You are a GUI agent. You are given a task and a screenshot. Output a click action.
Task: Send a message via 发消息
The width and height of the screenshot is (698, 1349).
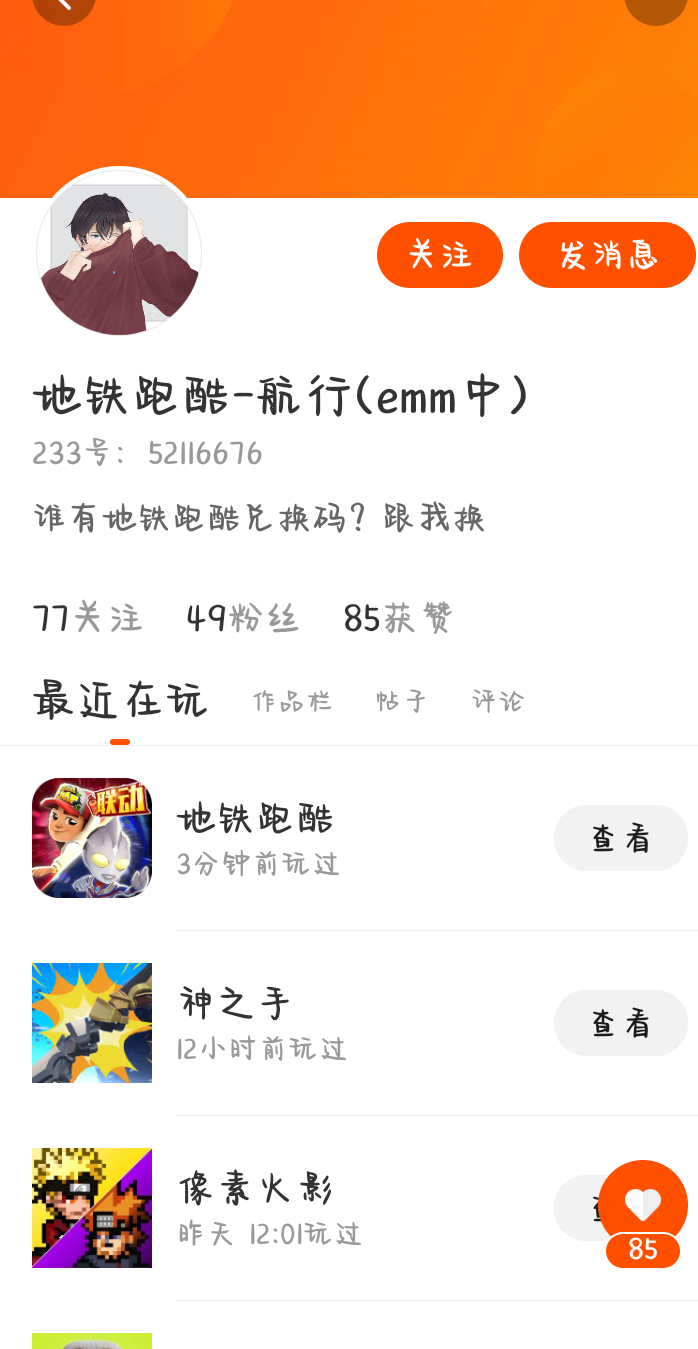pos(607,255)
